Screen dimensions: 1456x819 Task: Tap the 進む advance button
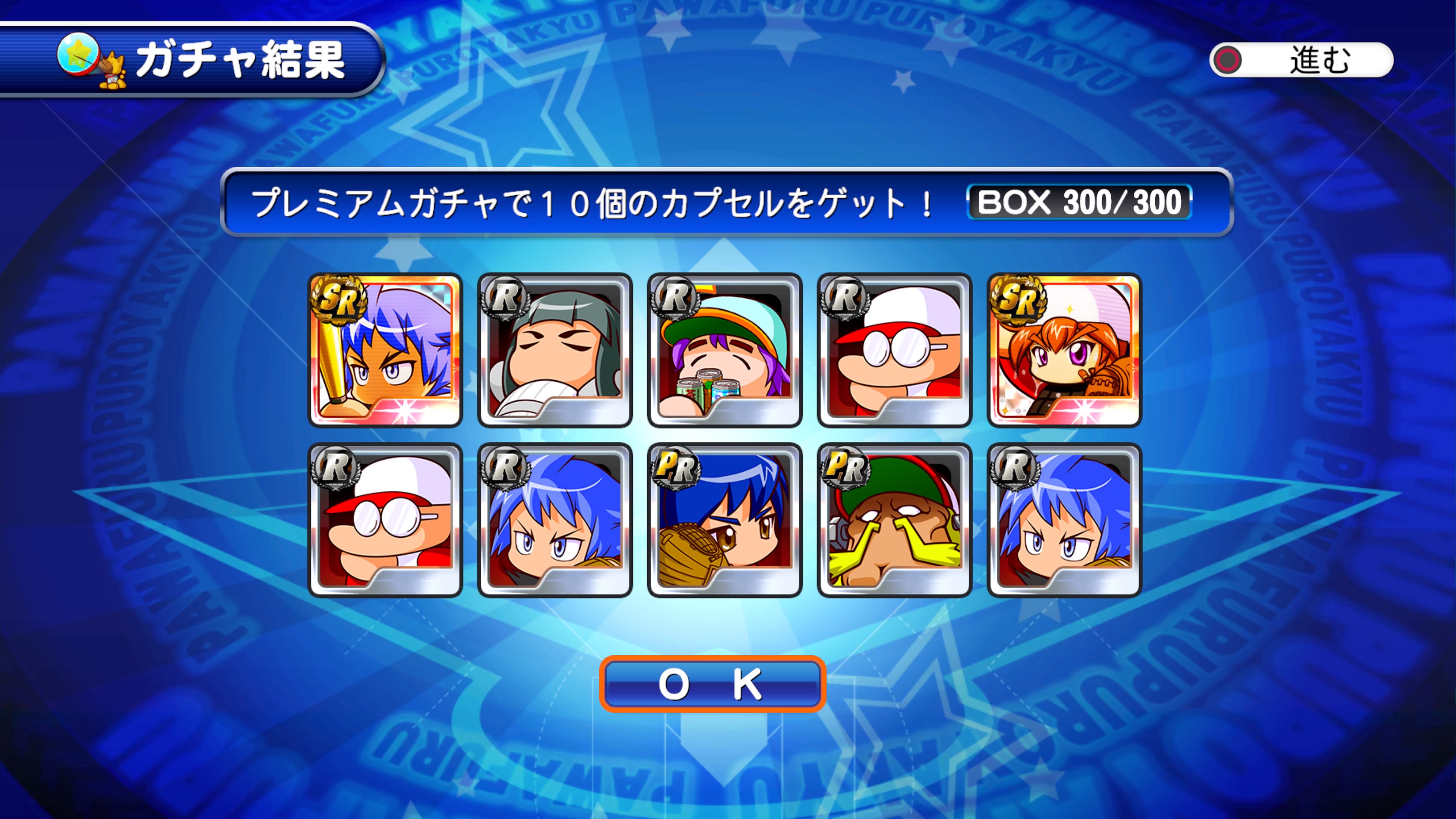pyautogui.click(x=1301, y=60)
